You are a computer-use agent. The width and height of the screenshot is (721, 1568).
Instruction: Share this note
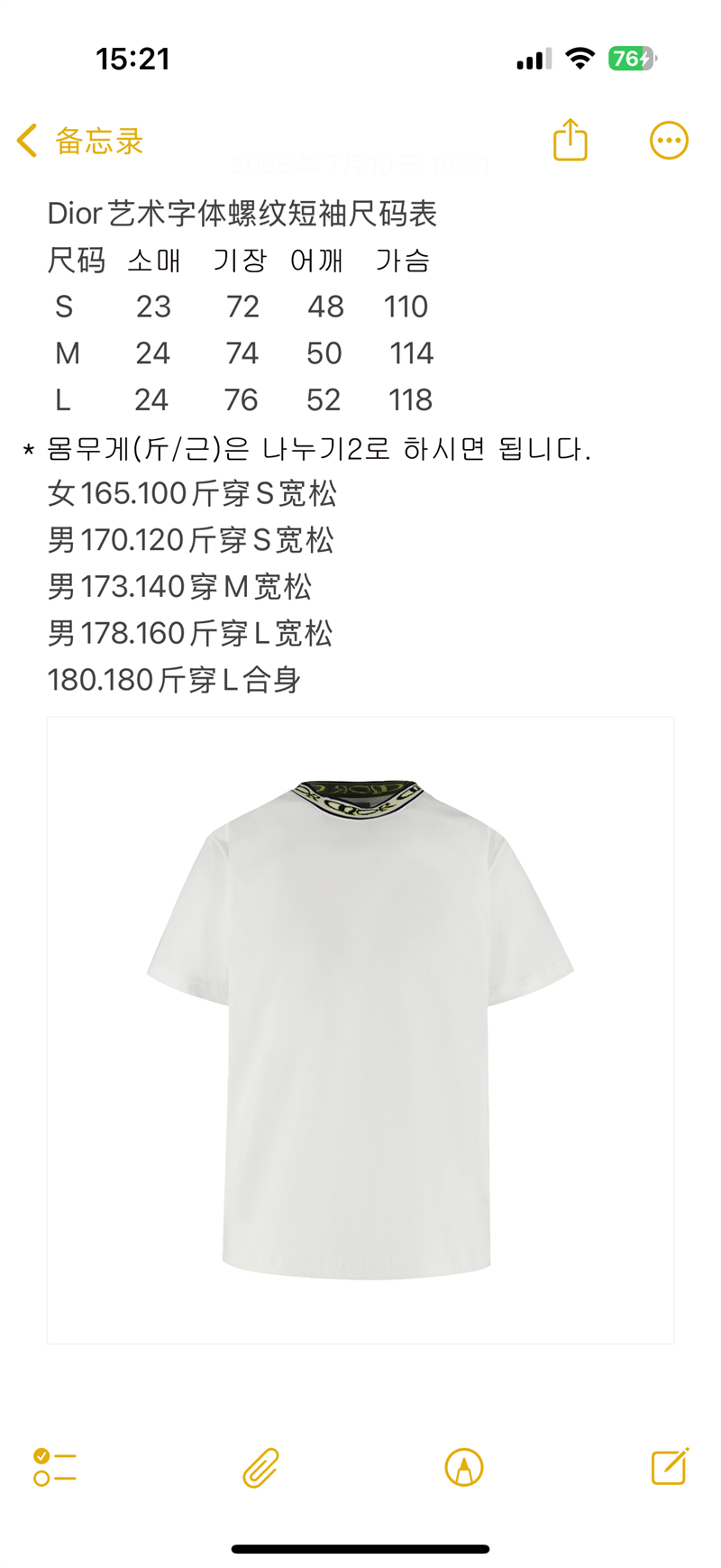click(570, 140)
